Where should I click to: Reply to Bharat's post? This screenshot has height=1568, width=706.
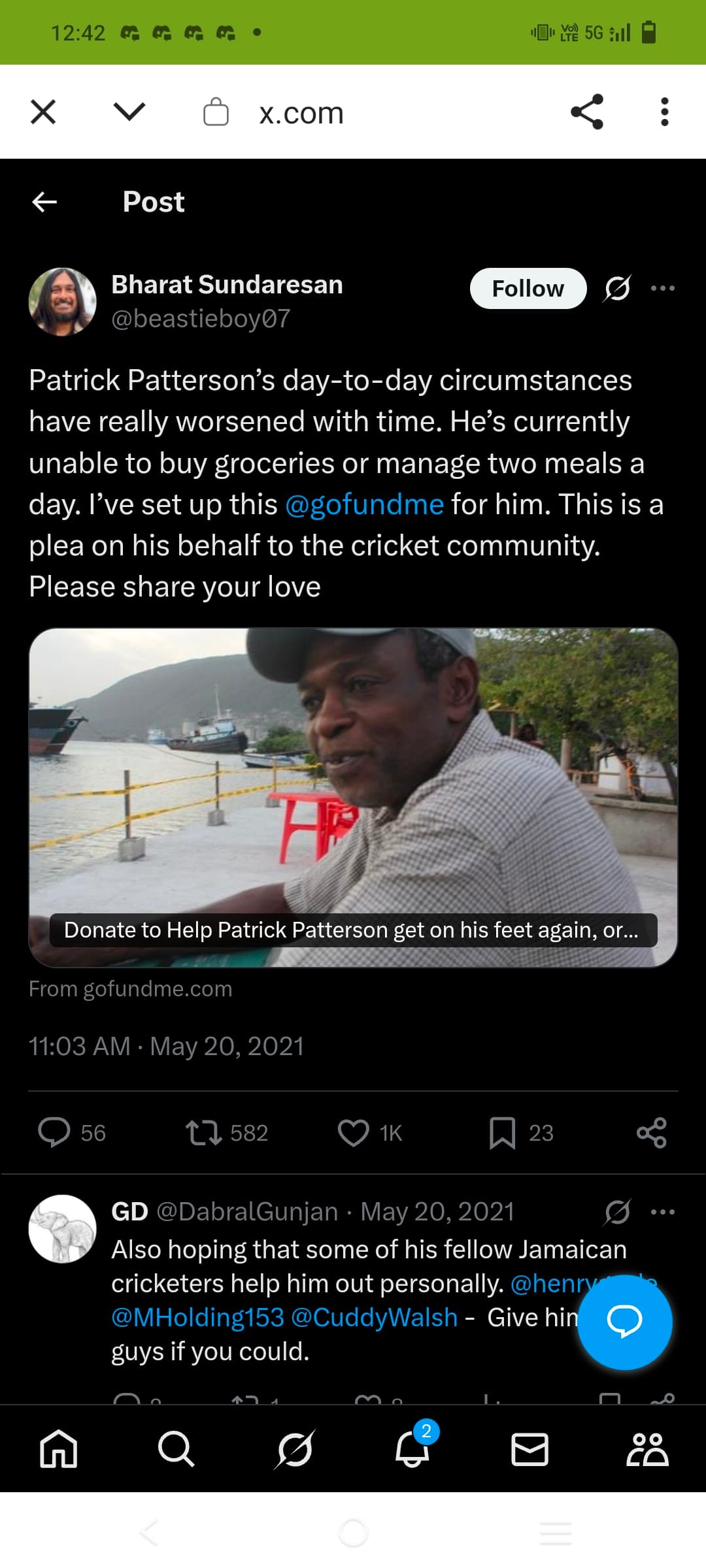[54, 1132]
